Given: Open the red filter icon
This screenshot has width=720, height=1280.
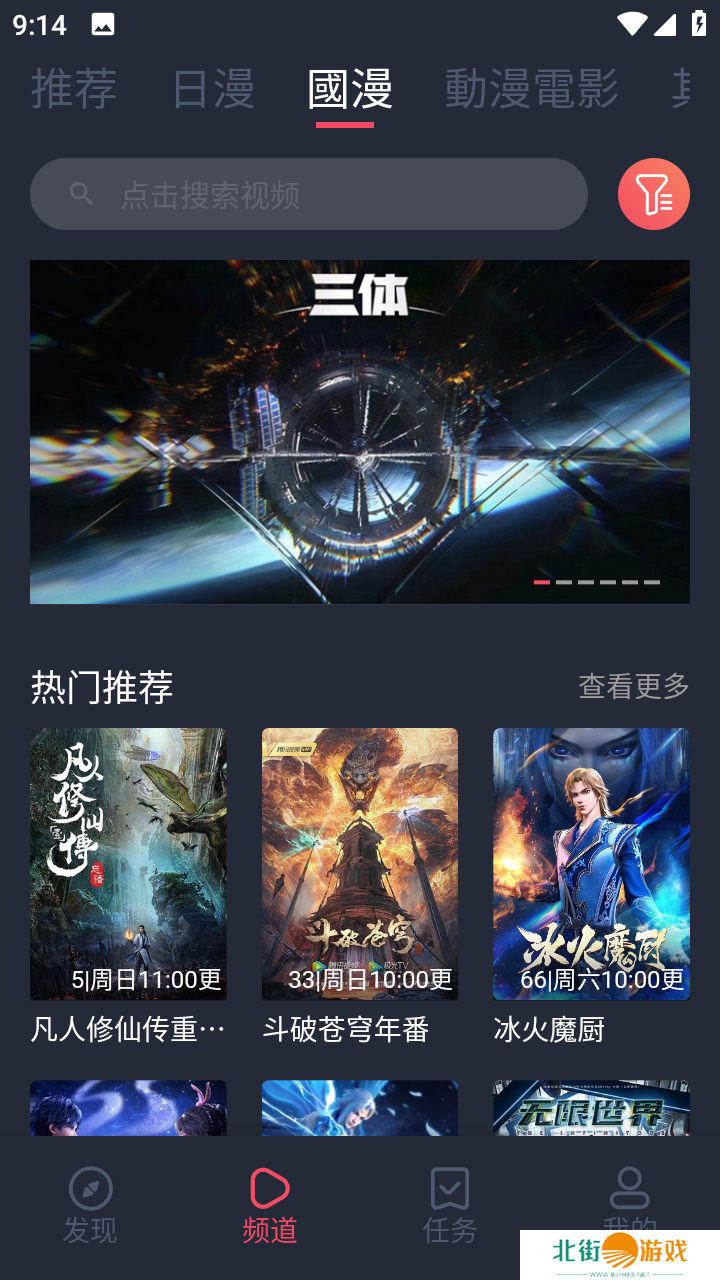Looking at the screenshot, I should pos(653,194).
